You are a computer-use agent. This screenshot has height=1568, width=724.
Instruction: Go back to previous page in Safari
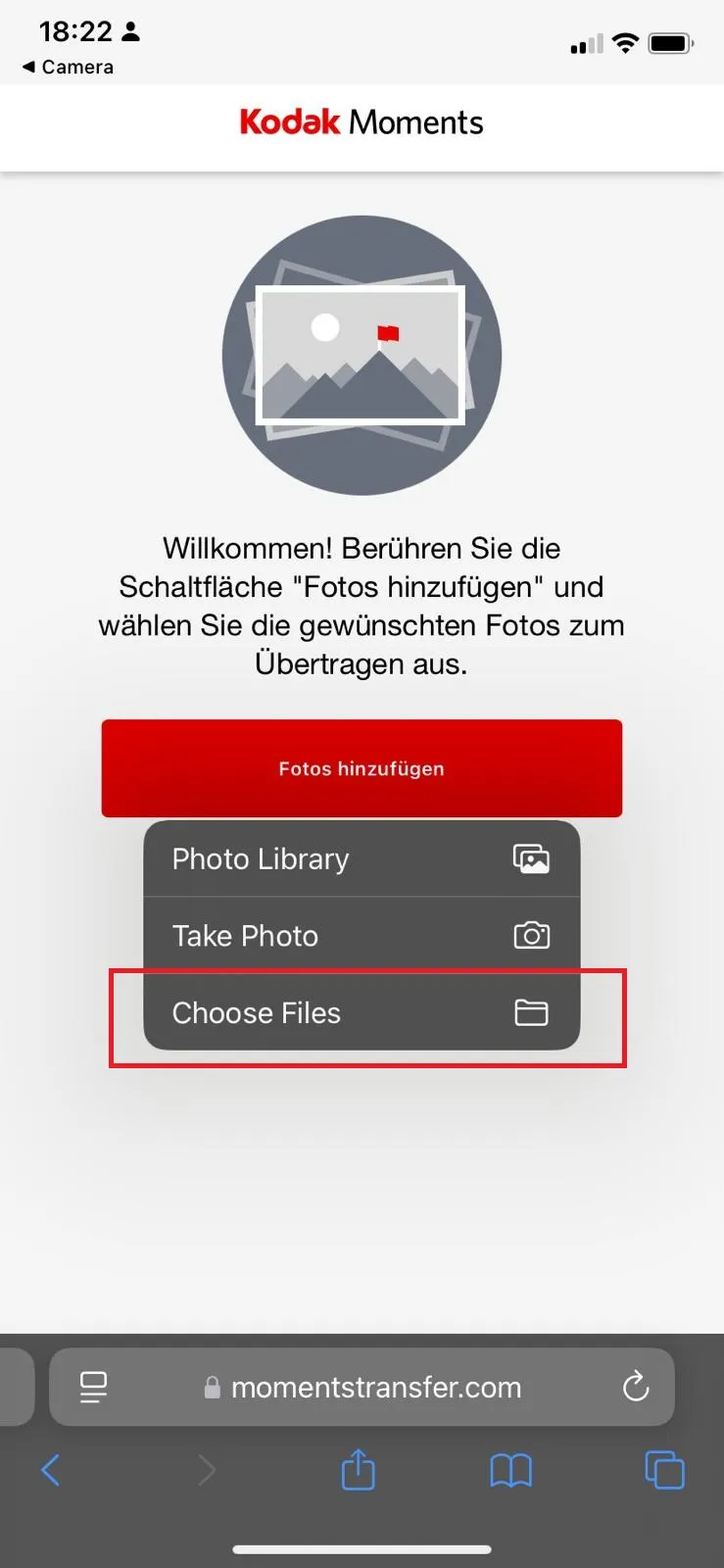tap(51, 1469)
